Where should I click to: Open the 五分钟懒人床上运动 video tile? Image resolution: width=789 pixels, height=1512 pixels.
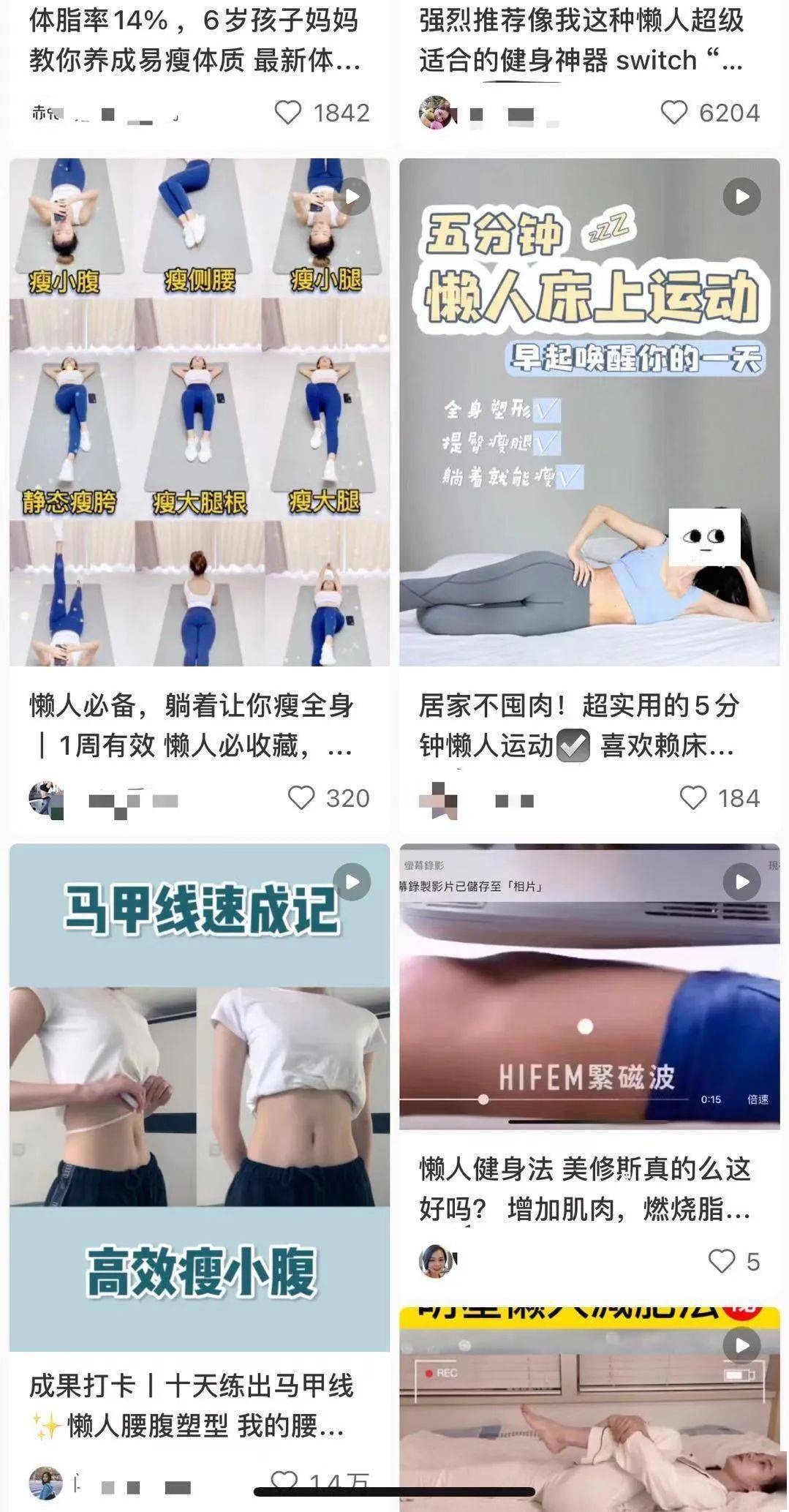coord(589,412)
